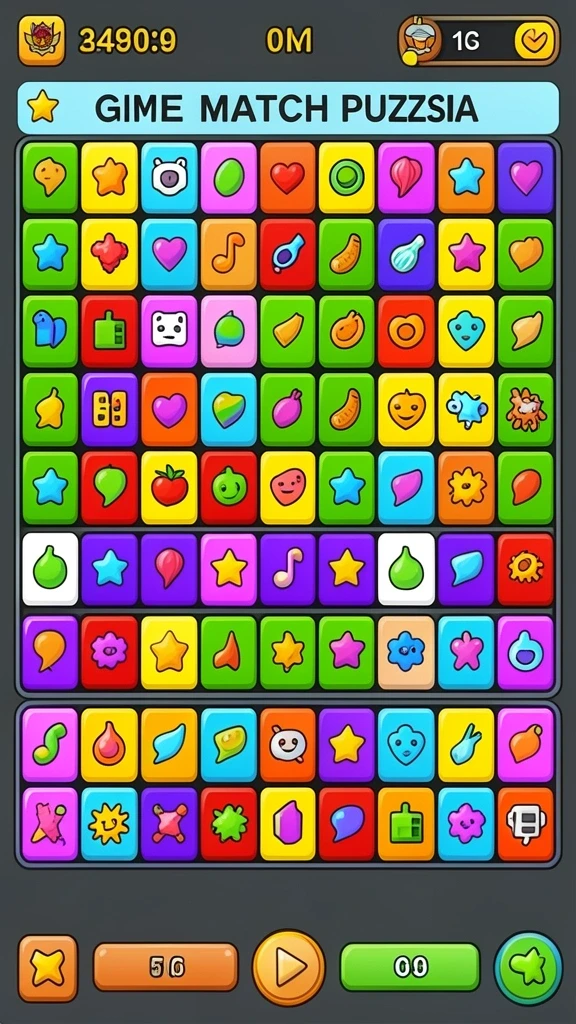The image size is (576, 1024).
Task: Open the badge icon beside the score
Action: pyautogui.click(x=41, y=40)
